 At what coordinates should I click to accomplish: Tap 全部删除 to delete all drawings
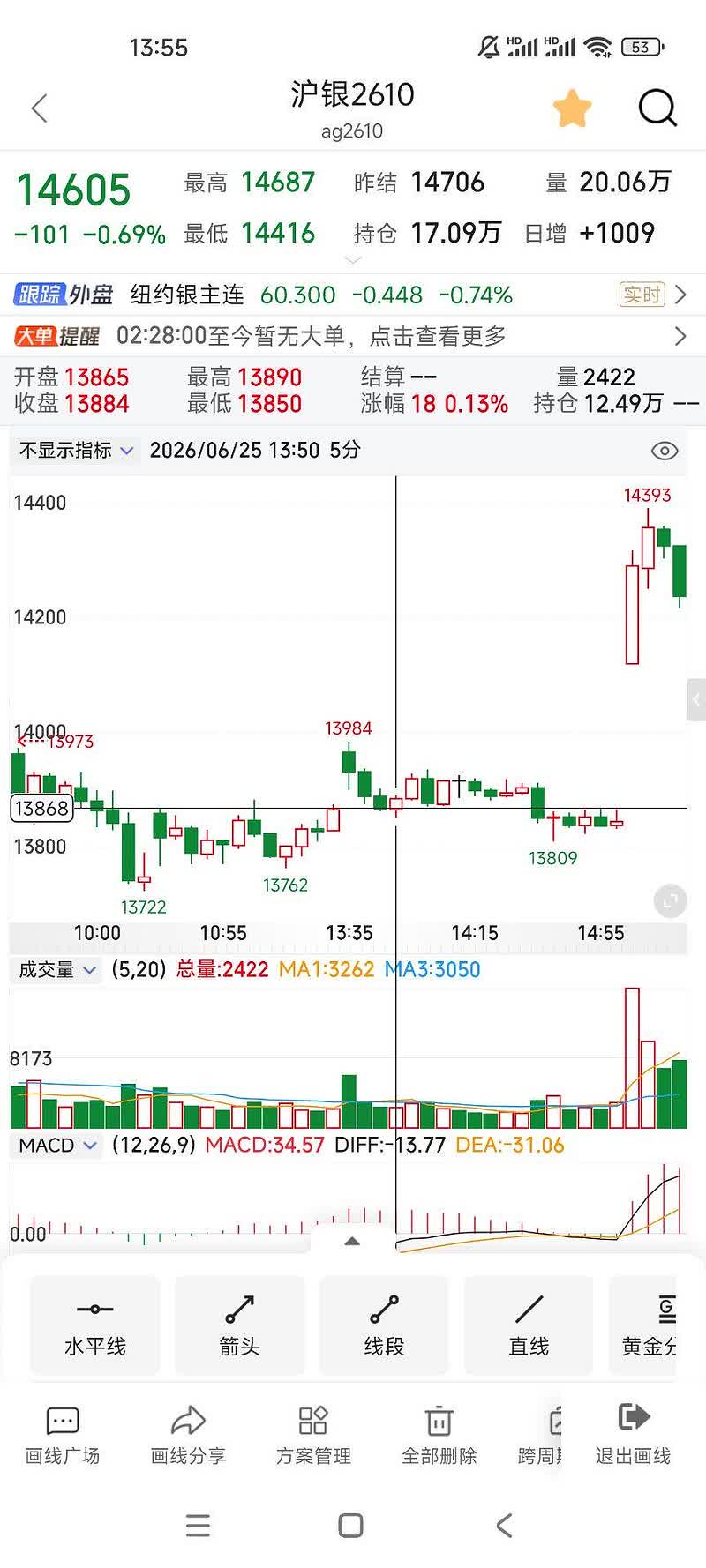tap(439, 1437)
